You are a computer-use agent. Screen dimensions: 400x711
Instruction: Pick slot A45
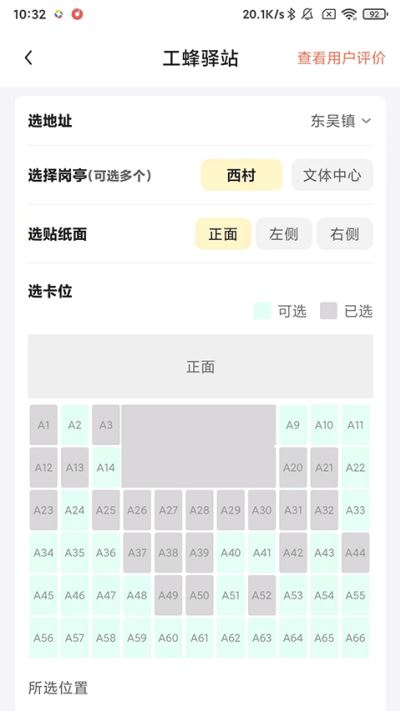coord(44,595)
